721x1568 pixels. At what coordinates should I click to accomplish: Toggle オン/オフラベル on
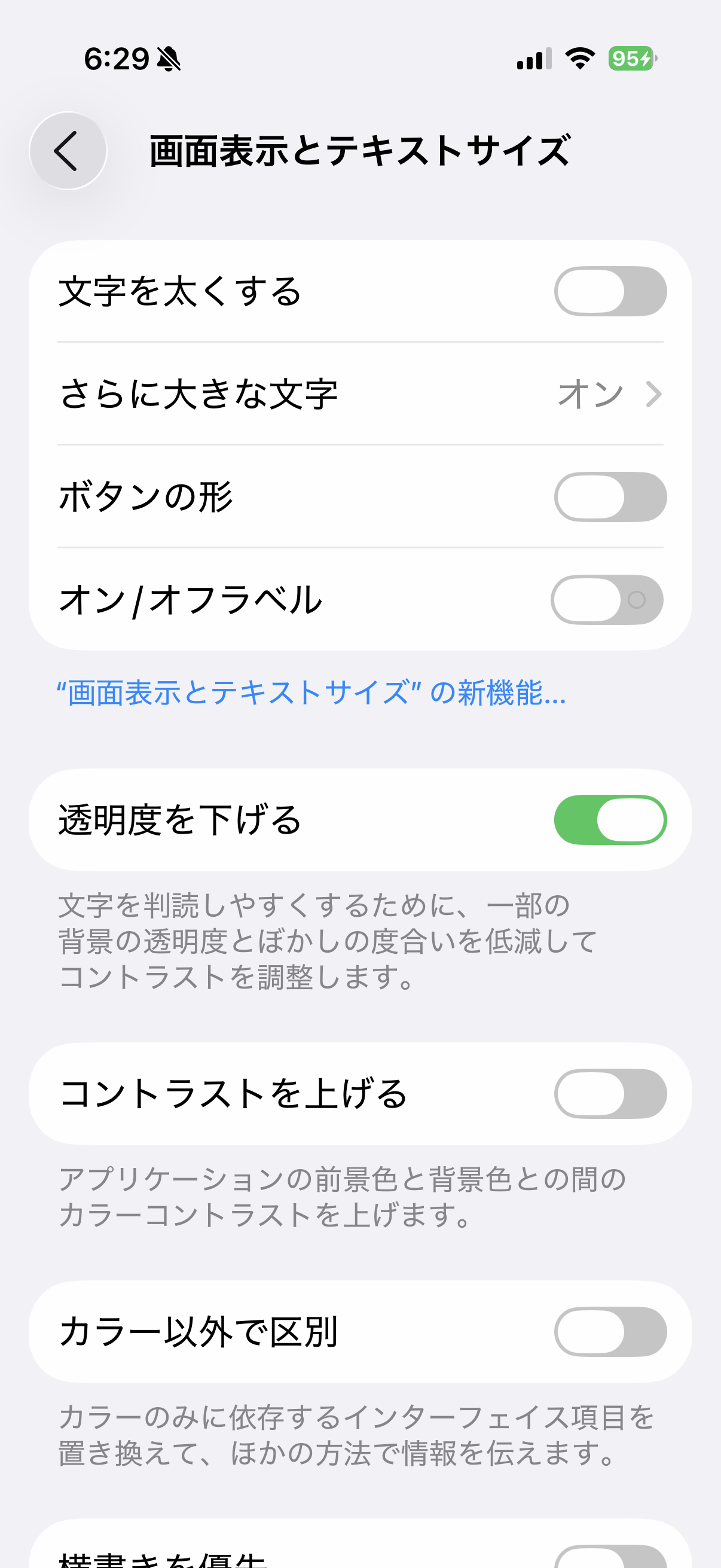607,600
